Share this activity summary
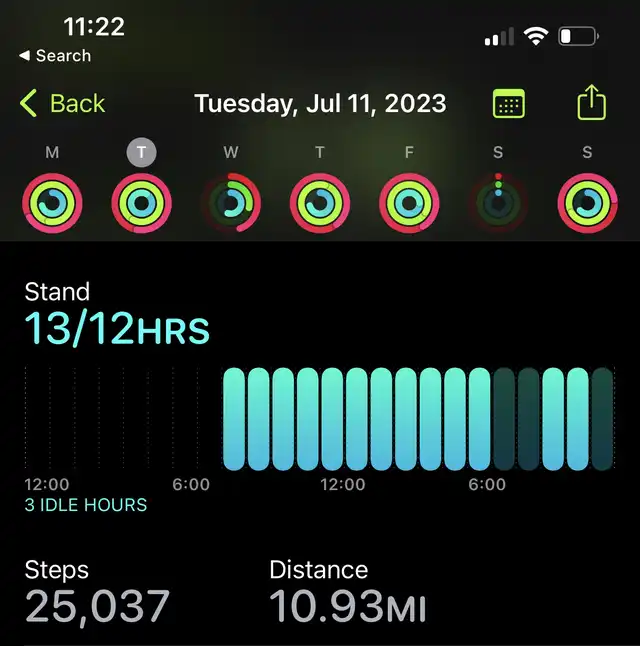Viewport: 640px width, 646px height. click(x=591, y=103)
